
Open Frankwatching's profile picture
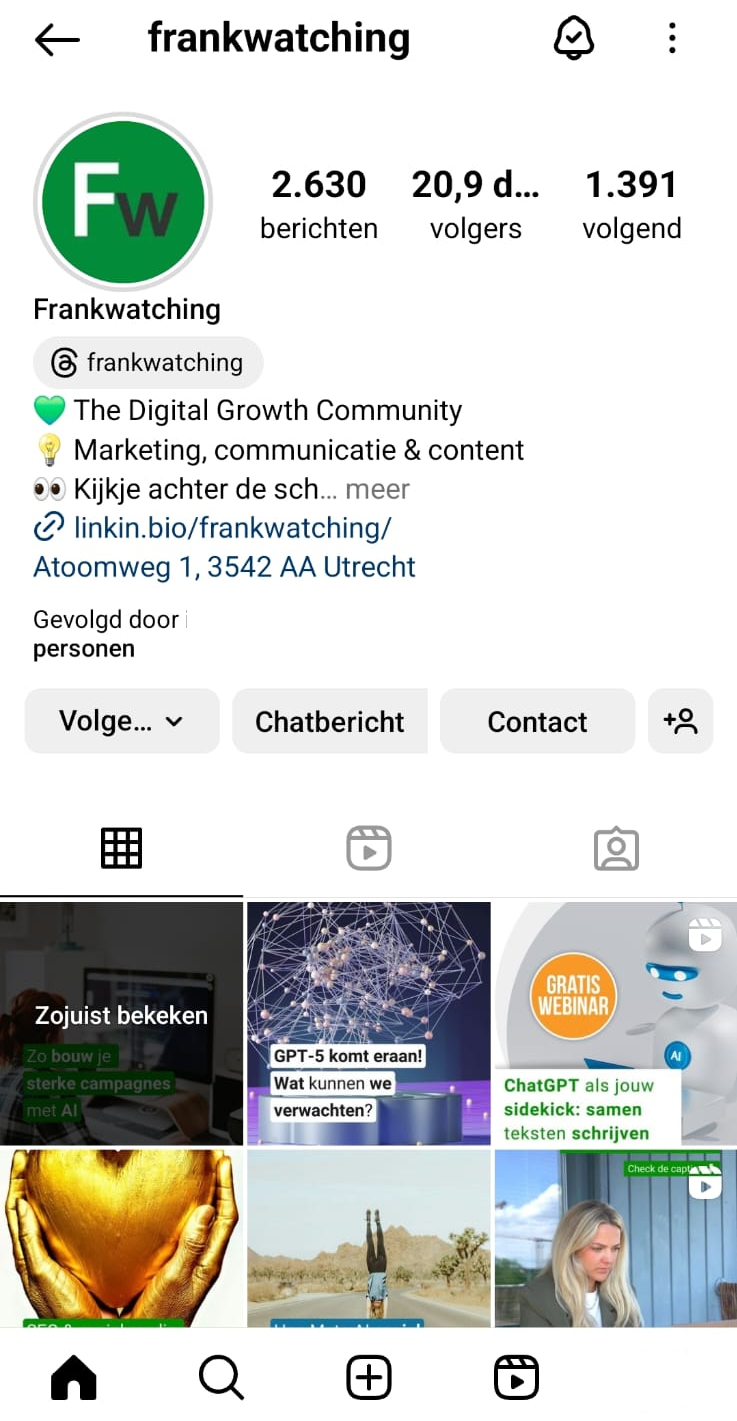click(123, 202)
